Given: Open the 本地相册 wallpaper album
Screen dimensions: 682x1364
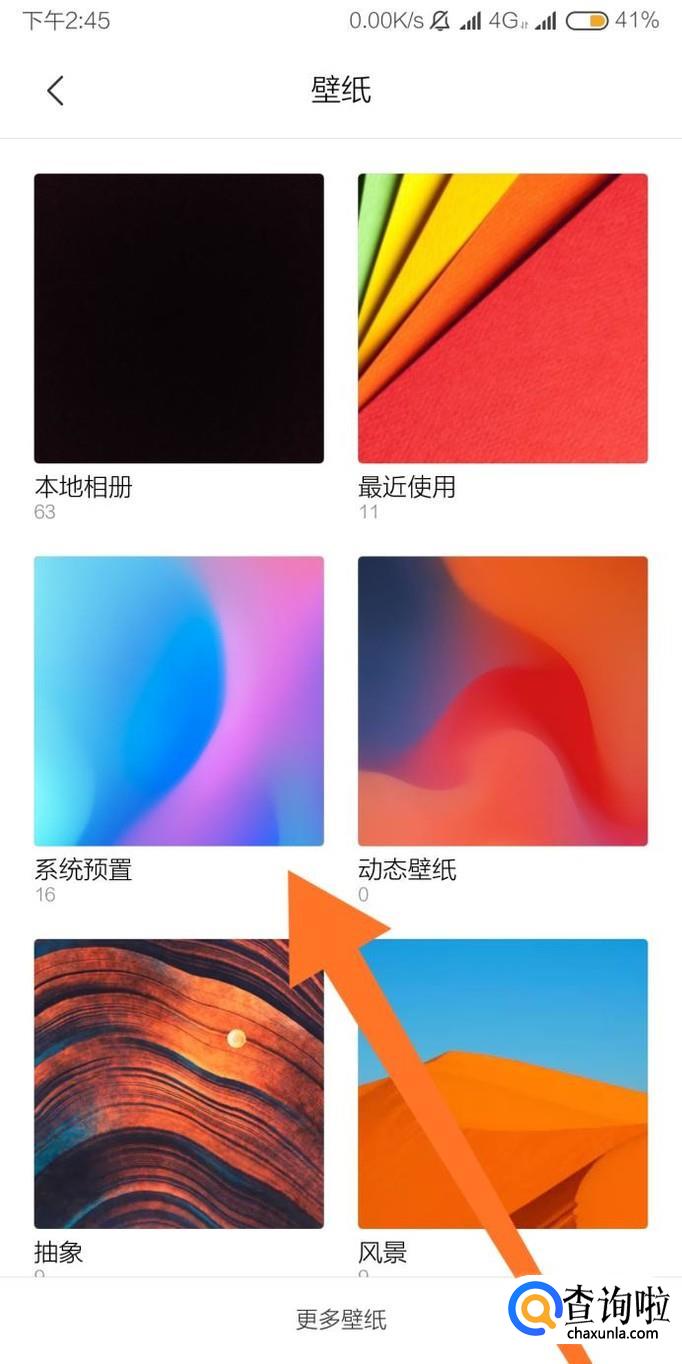Looking at the screenshot, I should 179,318.
